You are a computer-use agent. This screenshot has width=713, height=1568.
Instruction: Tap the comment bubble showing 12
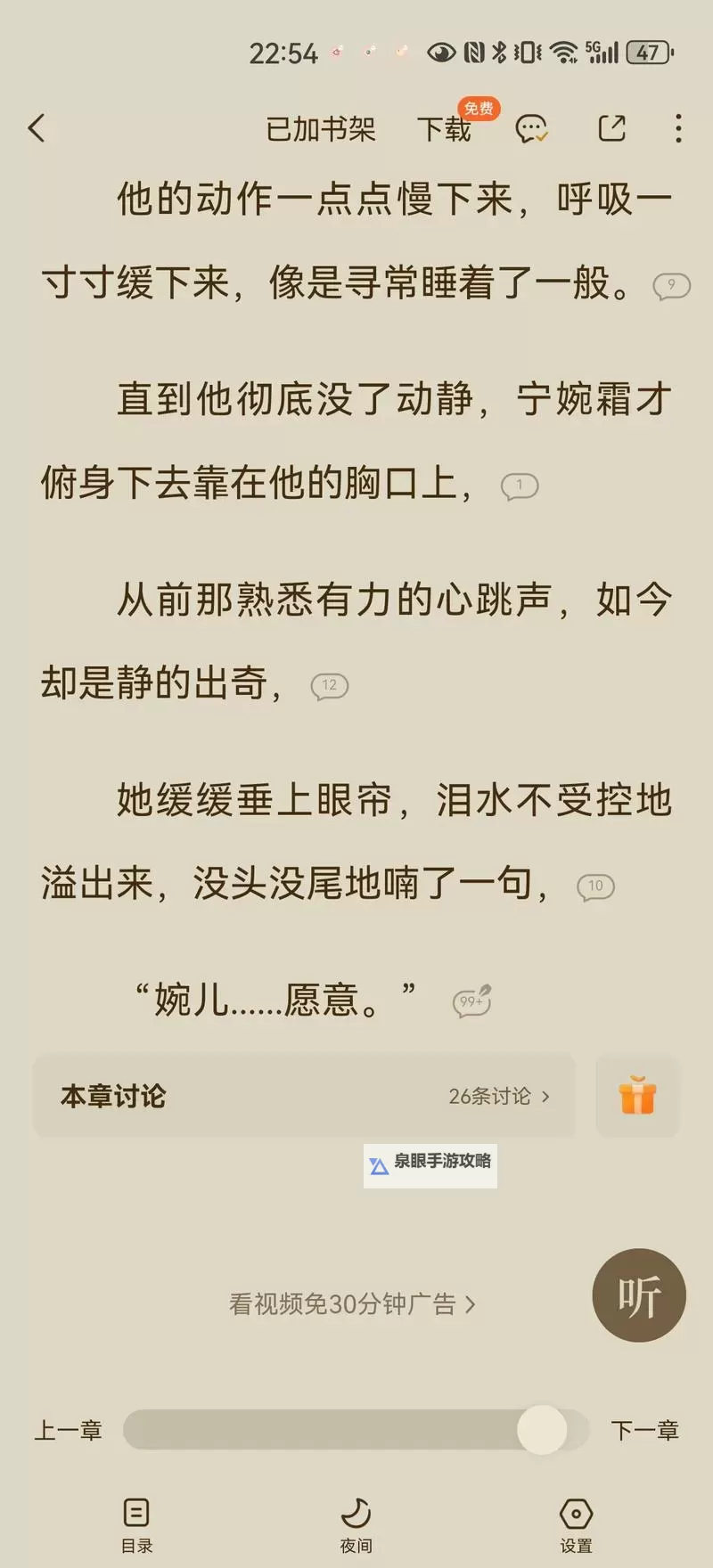click(328, 685)
